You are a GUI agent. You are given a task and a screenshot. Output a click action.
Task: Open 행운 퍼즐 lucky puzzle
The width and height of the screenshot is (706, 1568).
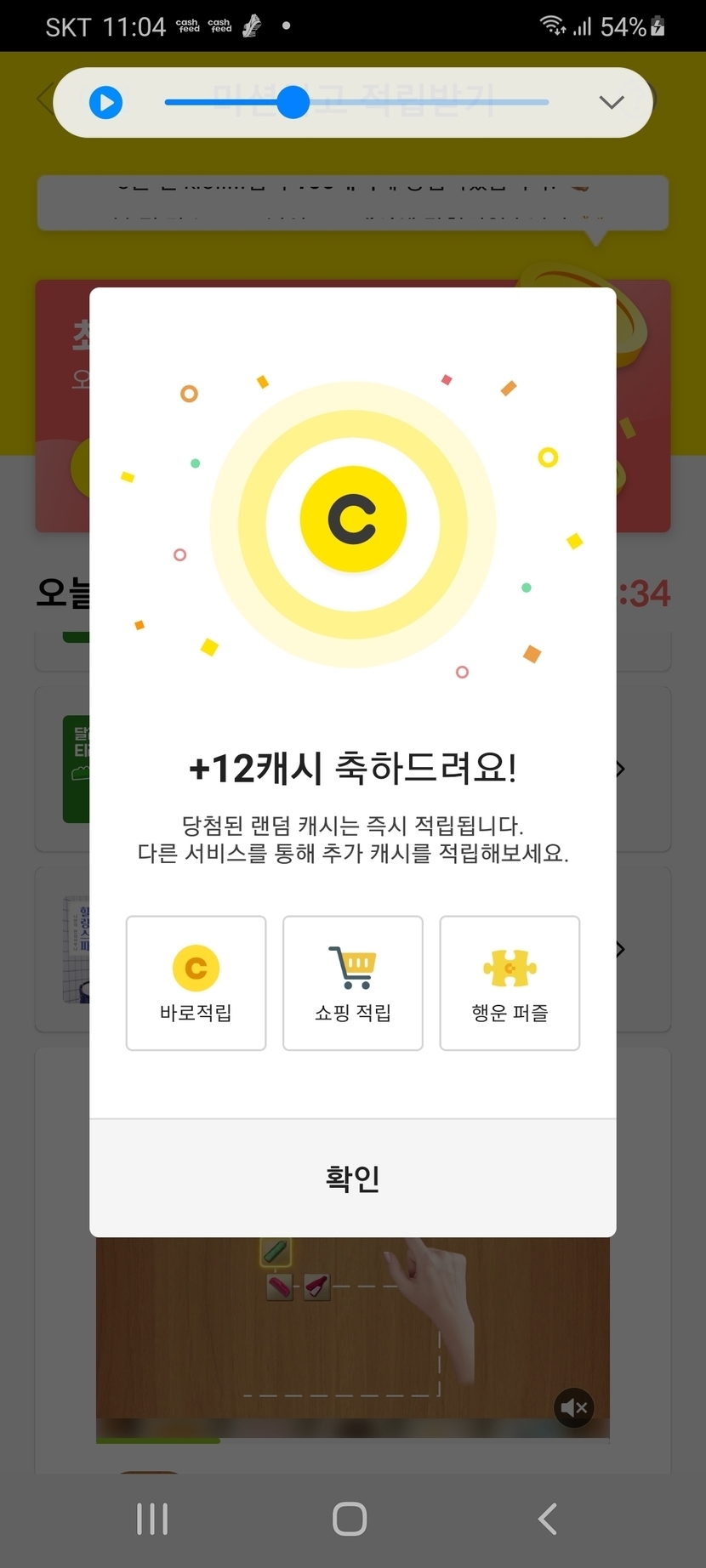pyautogui.click(x=510, y=983)
